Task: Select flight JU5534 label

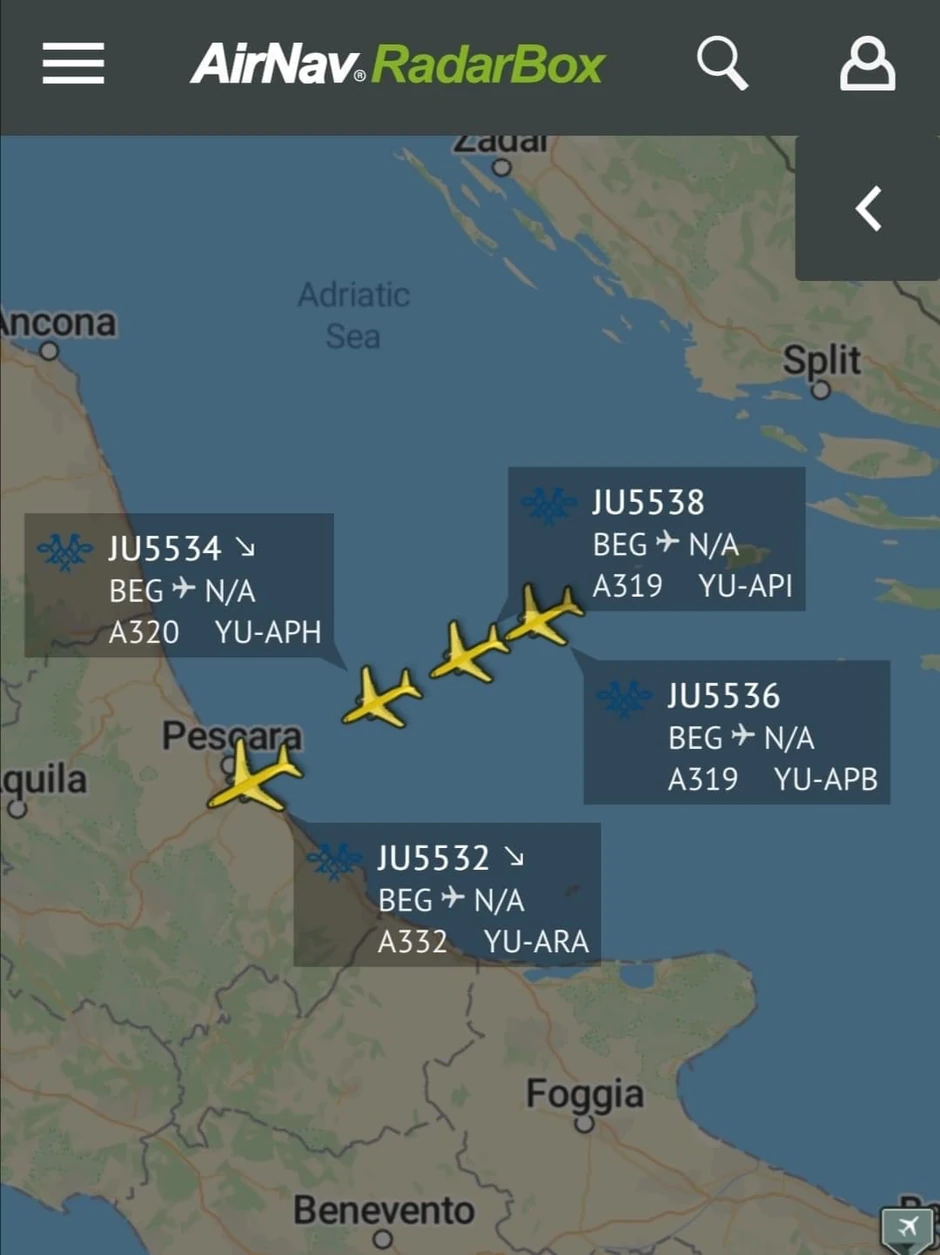Action: pos(178,586)
